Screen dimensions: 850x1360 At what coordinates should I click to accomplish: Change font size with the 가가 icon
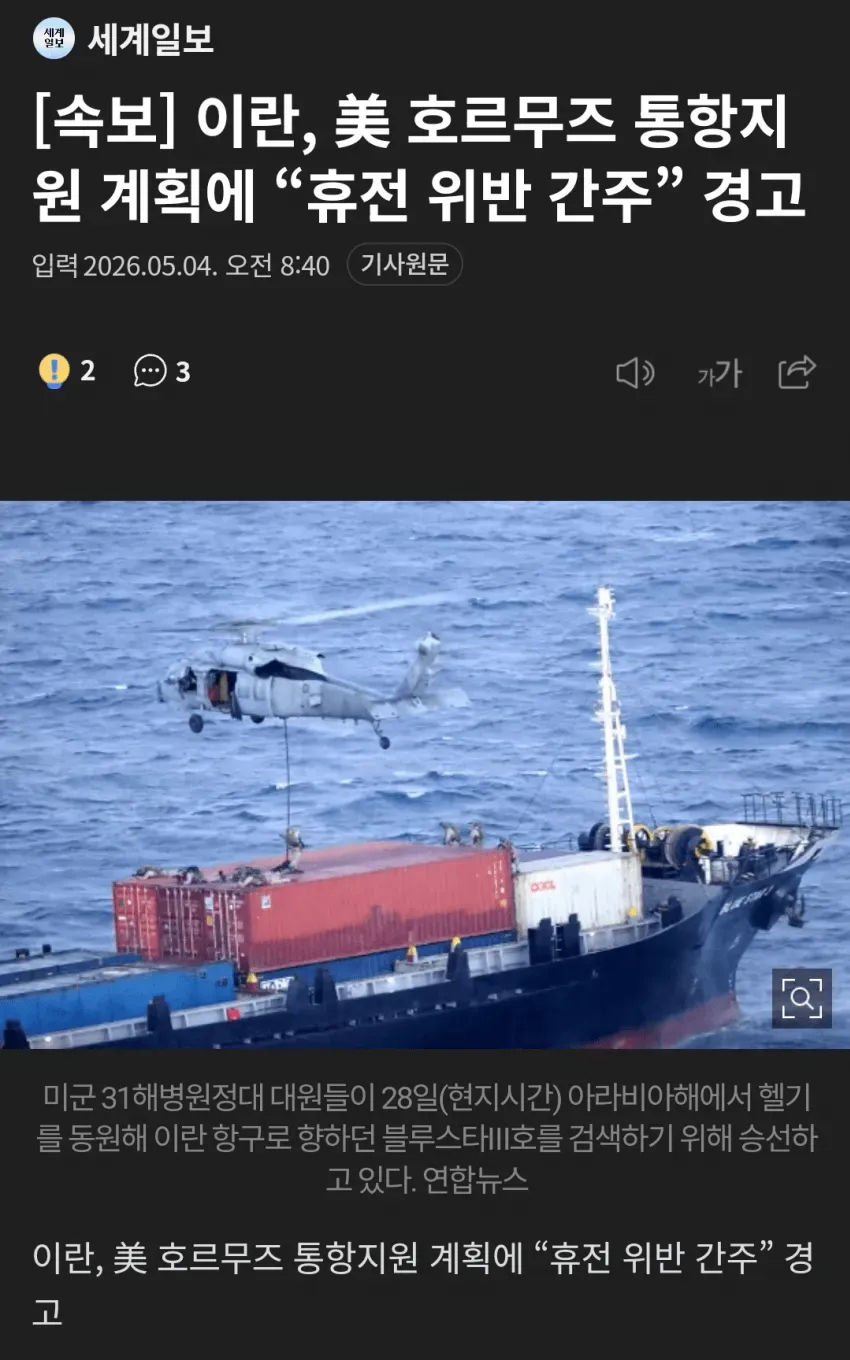coord(719,373)
